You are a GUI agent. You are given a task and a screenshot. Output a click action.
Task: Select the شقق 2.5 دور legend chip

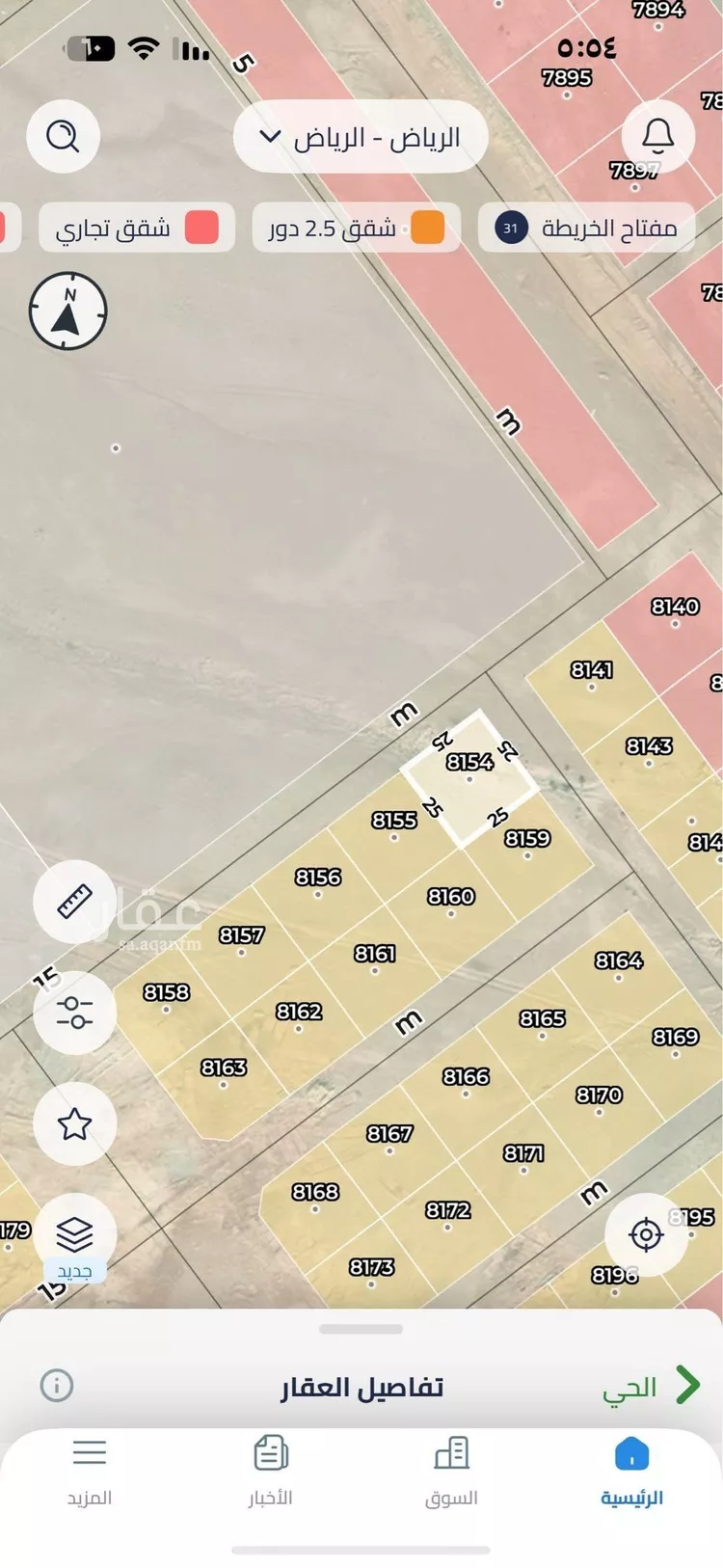pos(357,229)
